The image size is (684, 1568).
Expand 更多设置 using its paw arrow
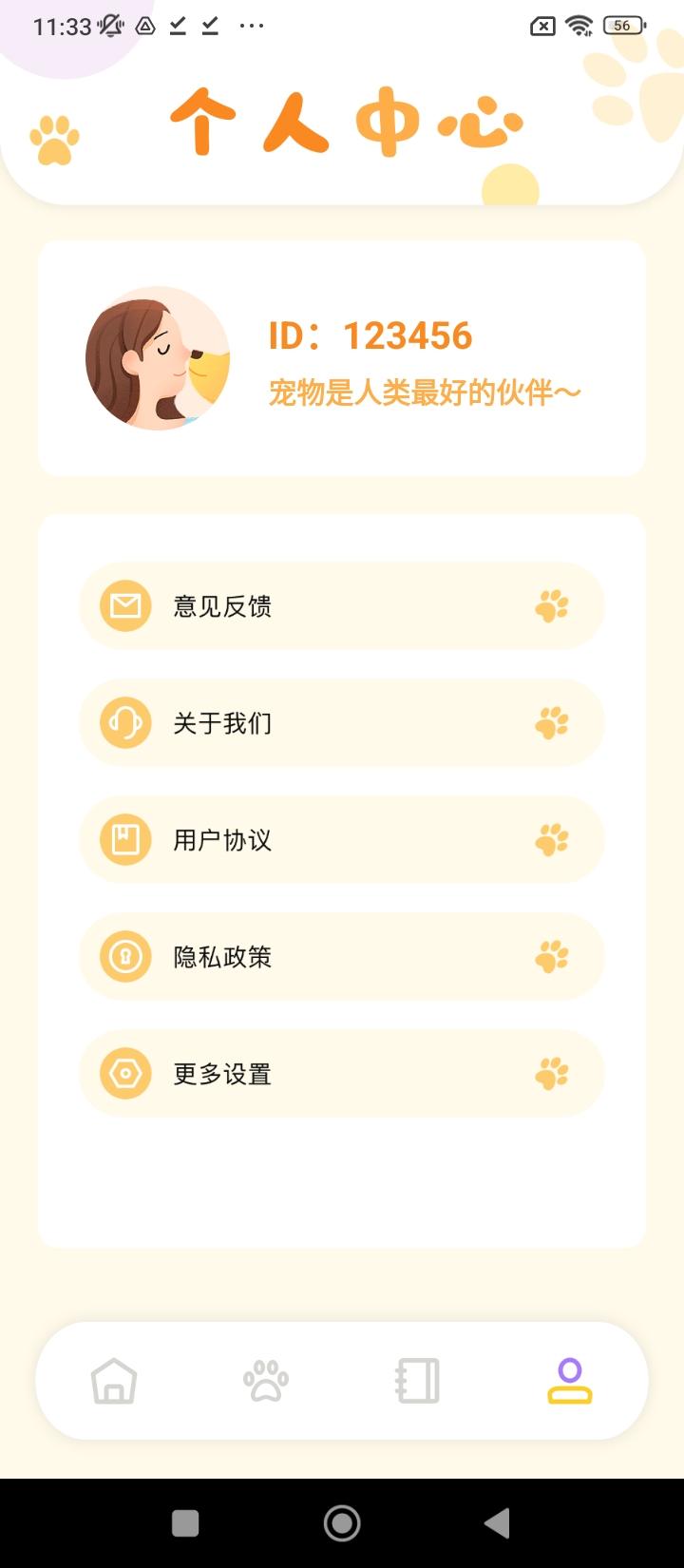(554, 1073)
